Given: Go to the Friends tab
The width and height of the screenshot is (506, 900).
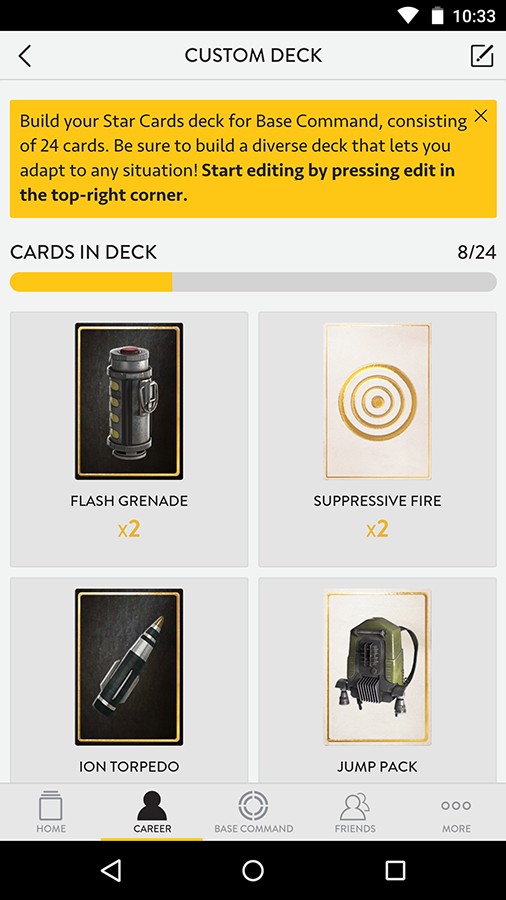Looking at the screenshot, I should point(355,812).
